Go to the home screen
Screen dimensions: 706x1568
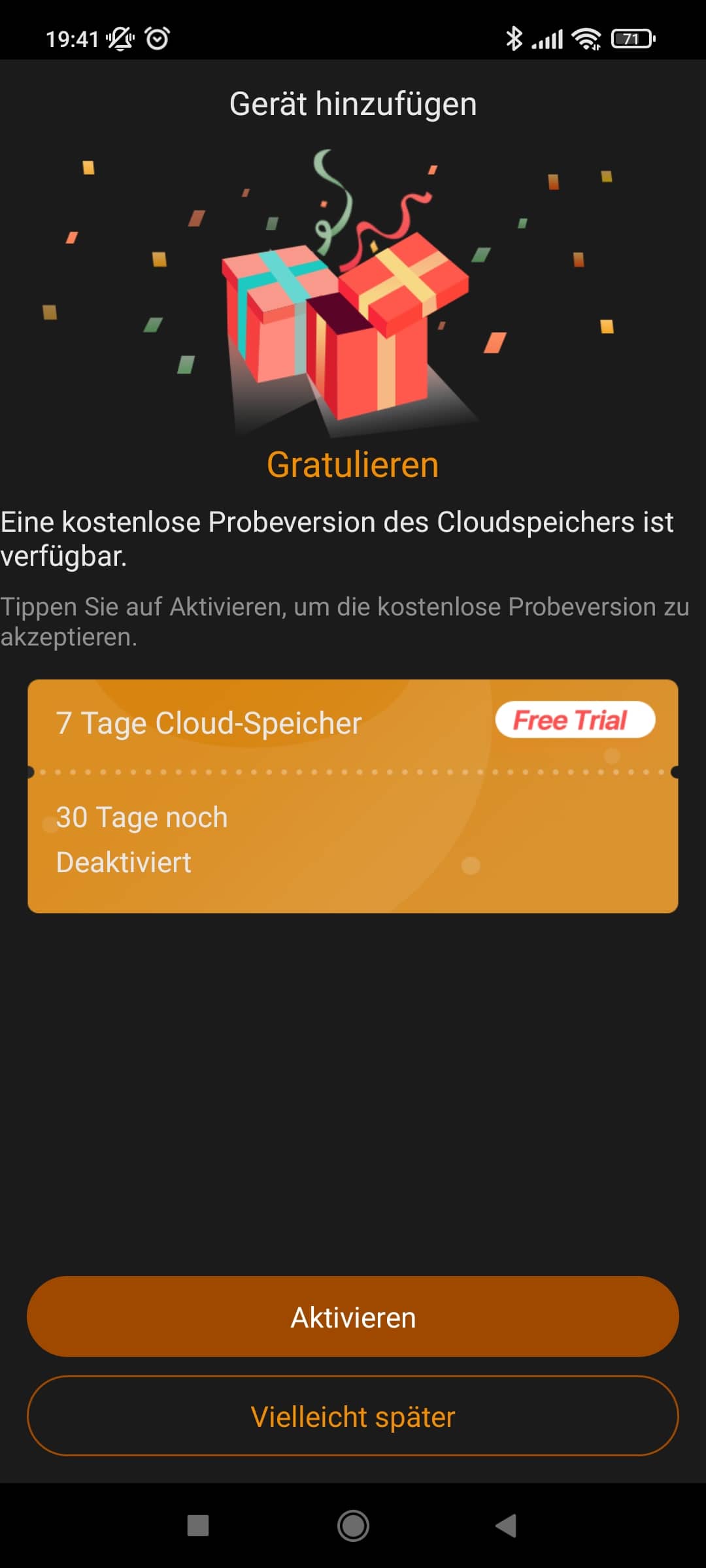[353, 1526]
